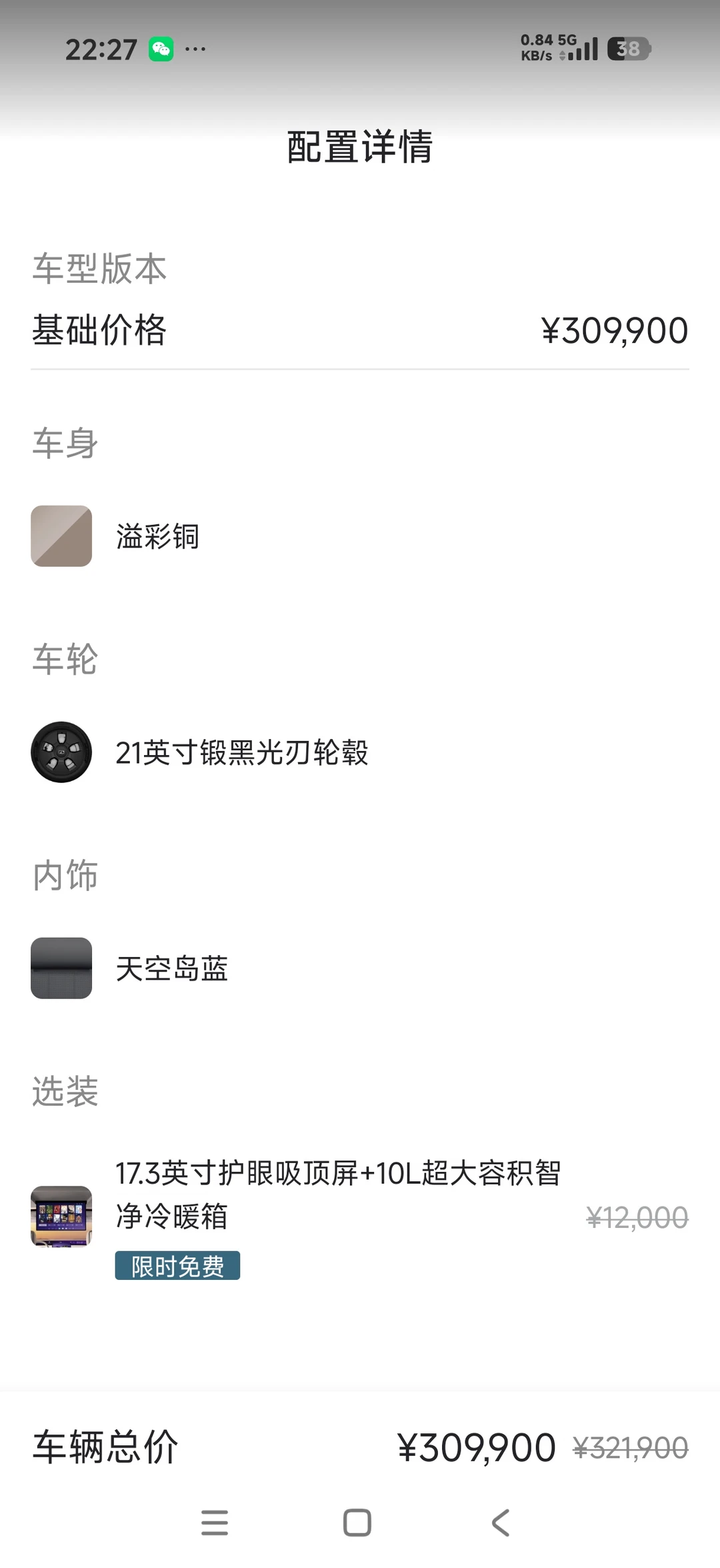Screen dimensions: 720x1568
Task: Go back using the system back button
Action: coord(501,1522)
